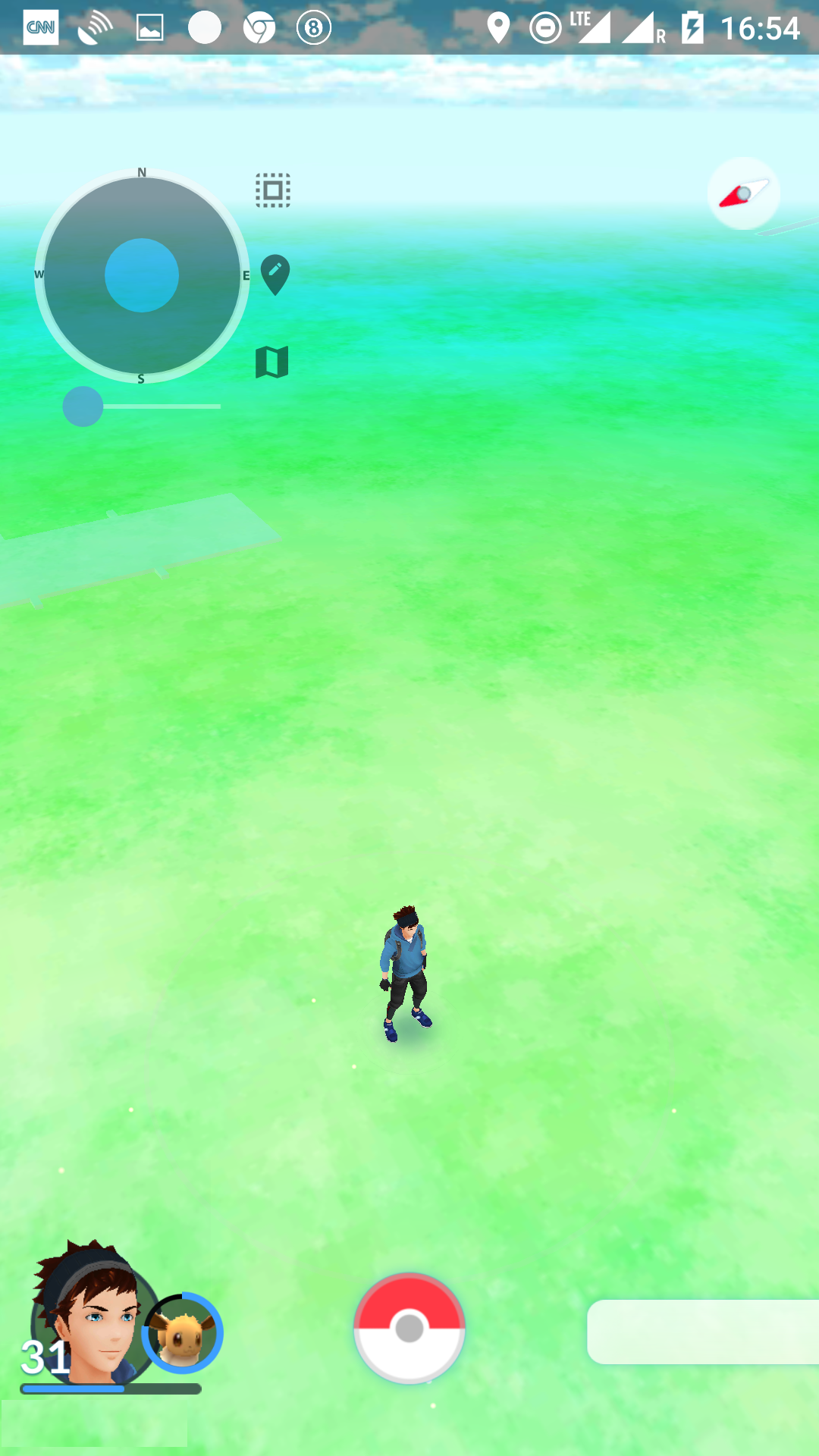Open the Poké Ball main menu
Viewport: 819px width, 1456px height.
(409, 1328)
